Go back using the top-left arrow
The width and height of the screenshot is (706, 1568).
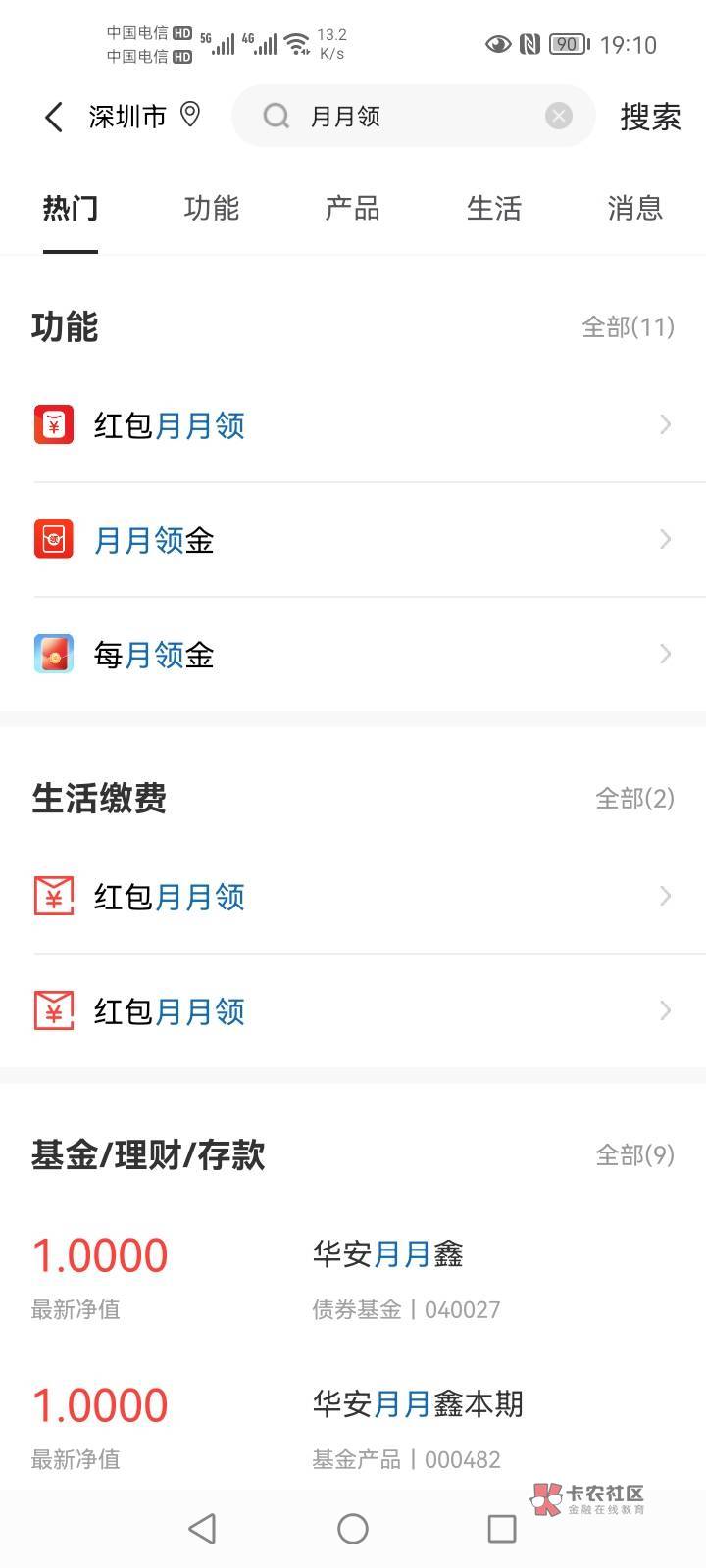(54, 118)
